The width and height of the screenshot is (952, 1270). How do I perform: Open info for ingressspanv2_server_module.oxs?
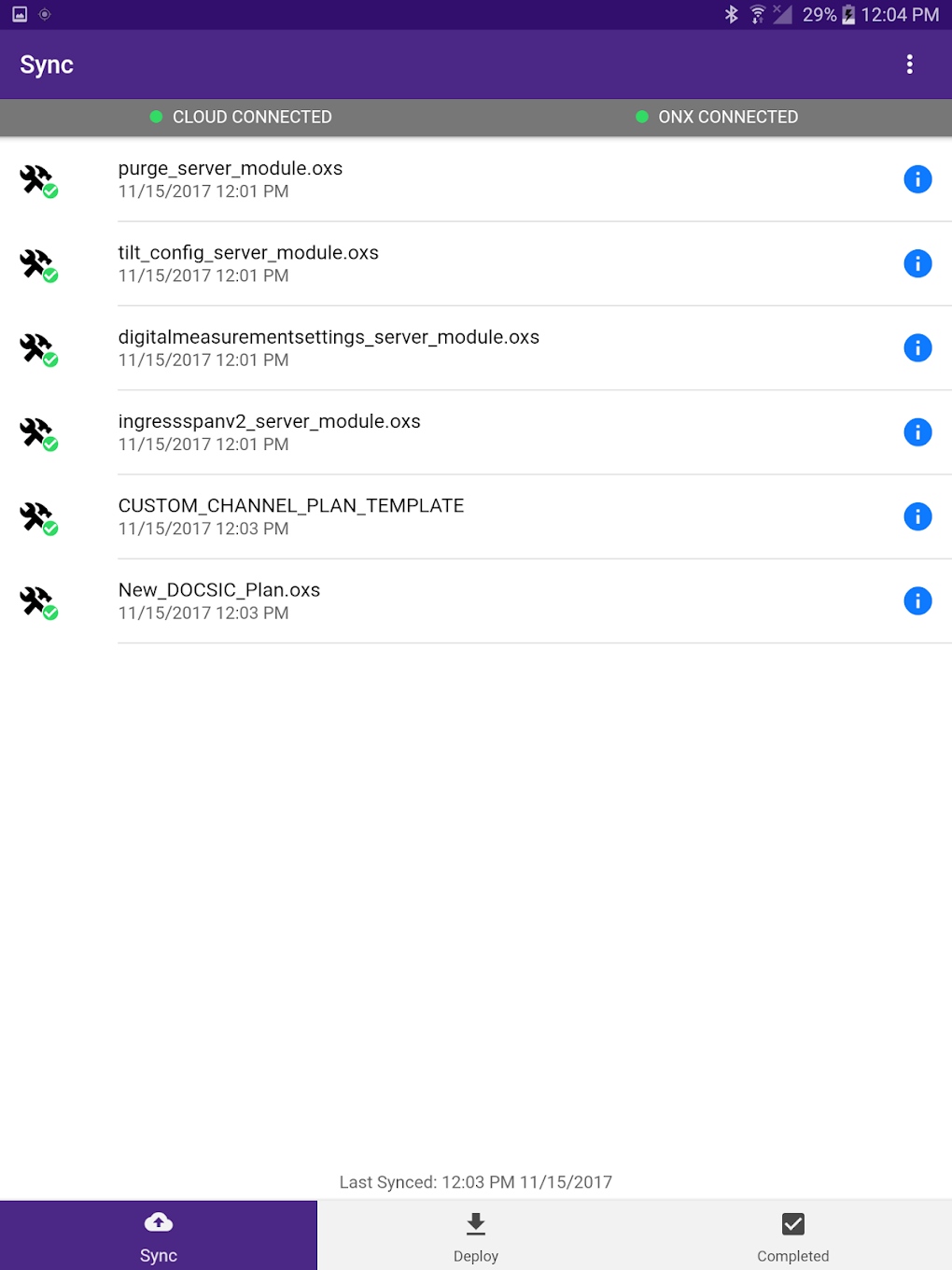click(917, 431)
